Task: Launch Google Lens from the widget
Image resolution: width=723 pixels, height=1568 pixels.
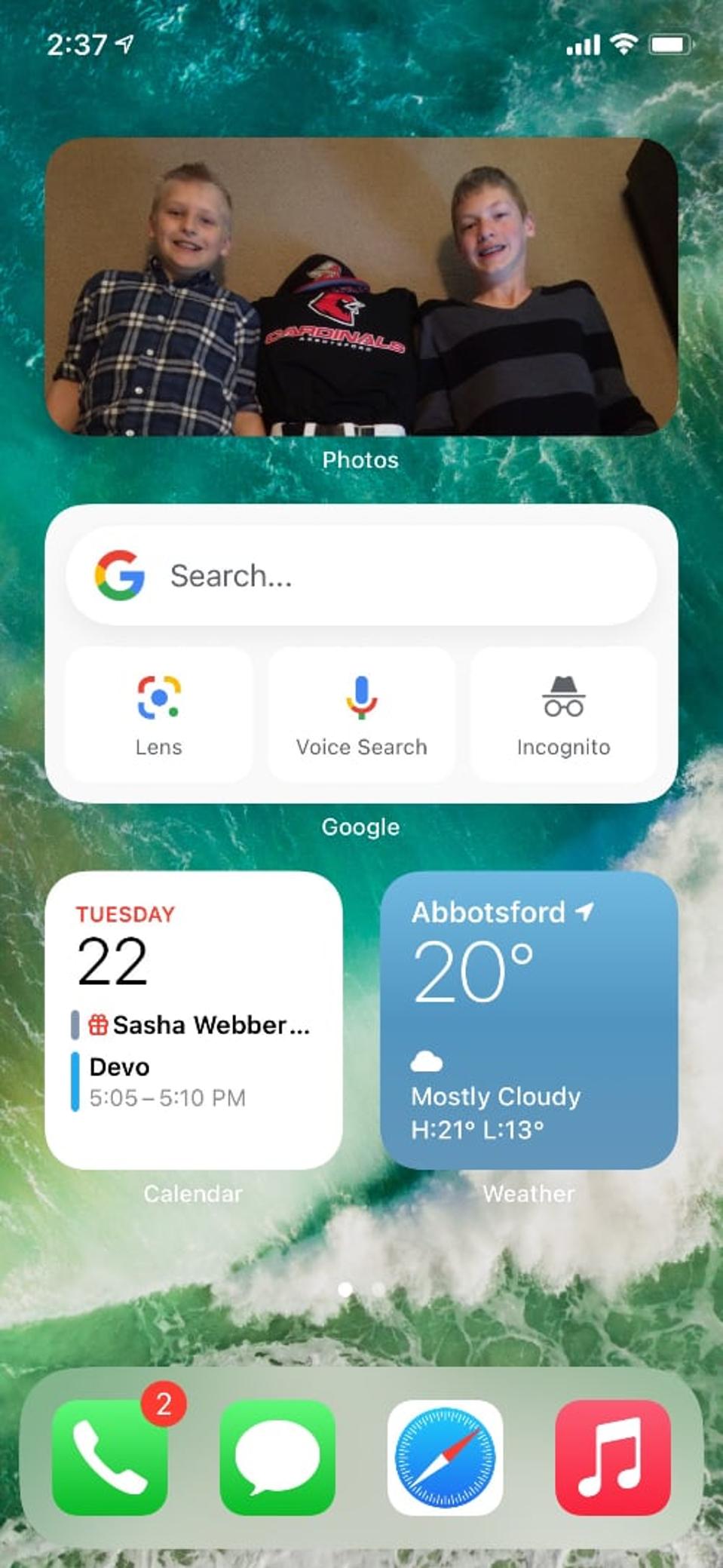Action: [158, 714]
